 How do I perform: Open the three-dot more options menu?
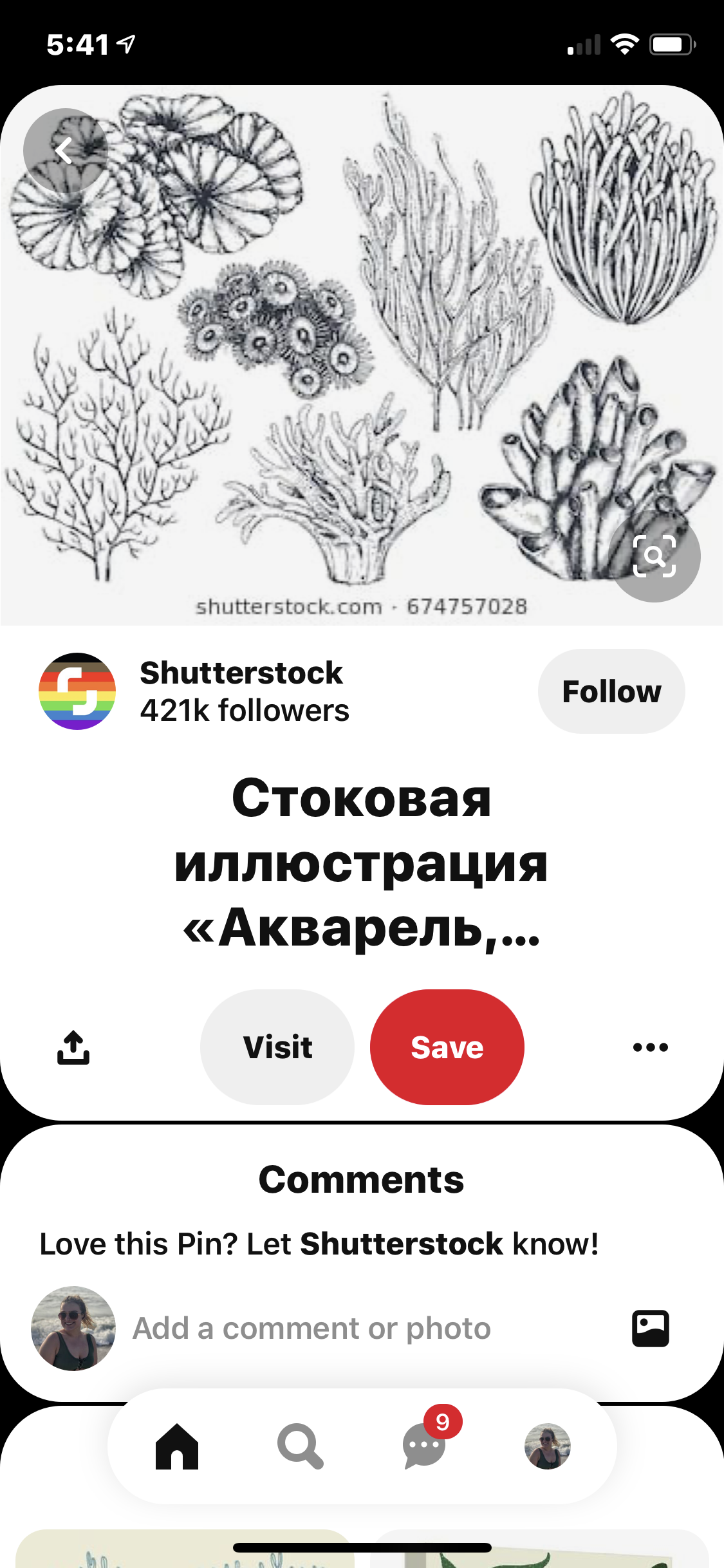(x=650, y=1047)
